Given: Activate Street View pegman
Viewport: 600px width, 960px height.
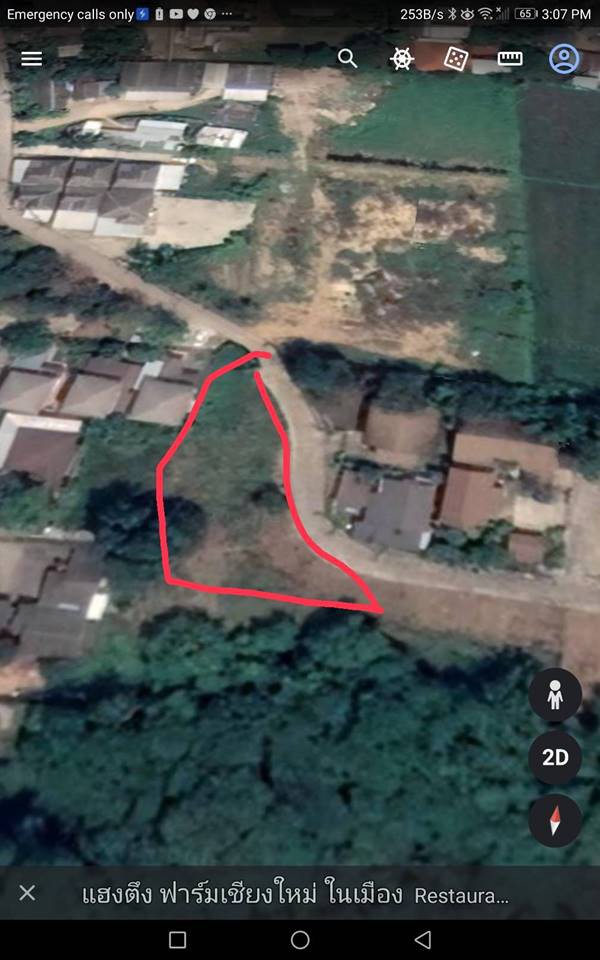Looking at the screenshot, I should tap(555, 695).
